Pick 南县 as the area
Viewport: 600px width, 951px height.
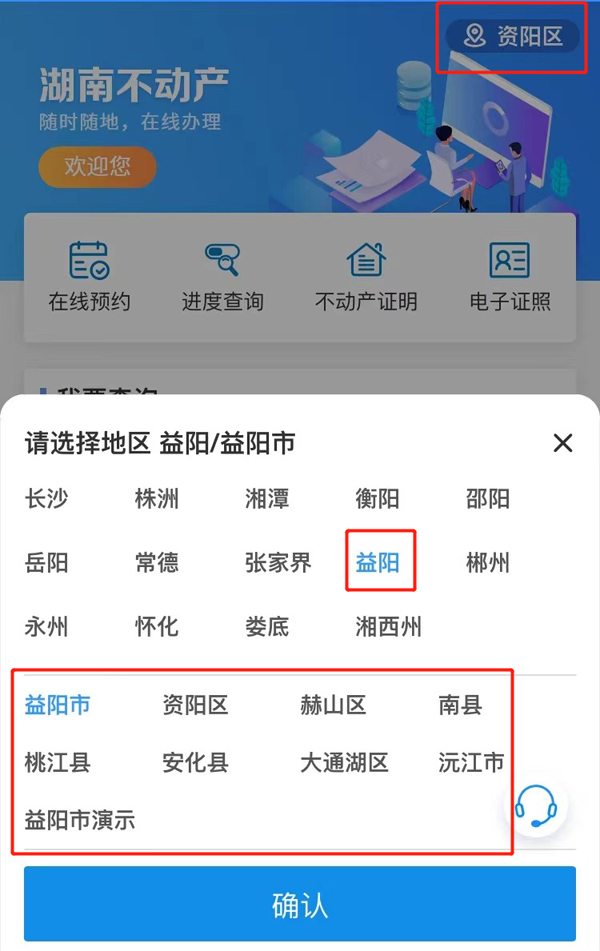[x=460, y=705]
